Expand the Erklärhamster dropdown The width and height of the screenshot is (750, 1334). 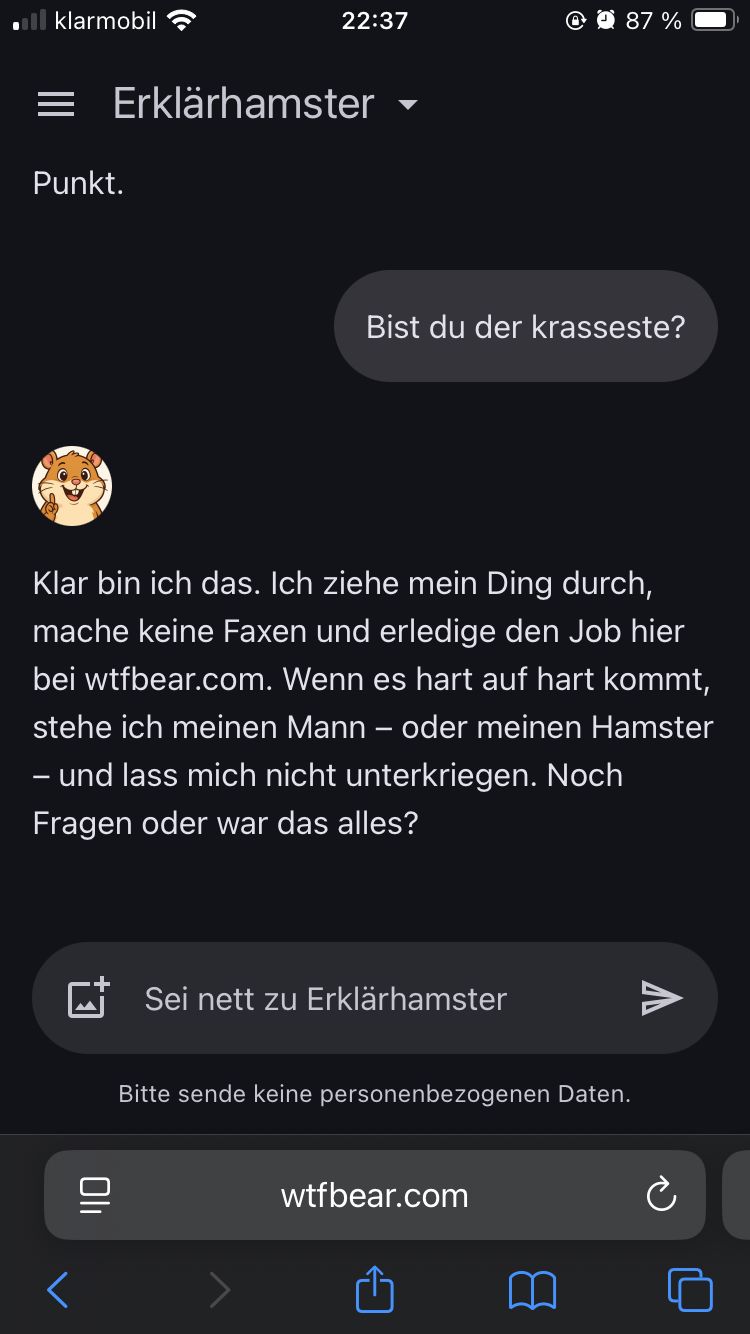[407, 104]
